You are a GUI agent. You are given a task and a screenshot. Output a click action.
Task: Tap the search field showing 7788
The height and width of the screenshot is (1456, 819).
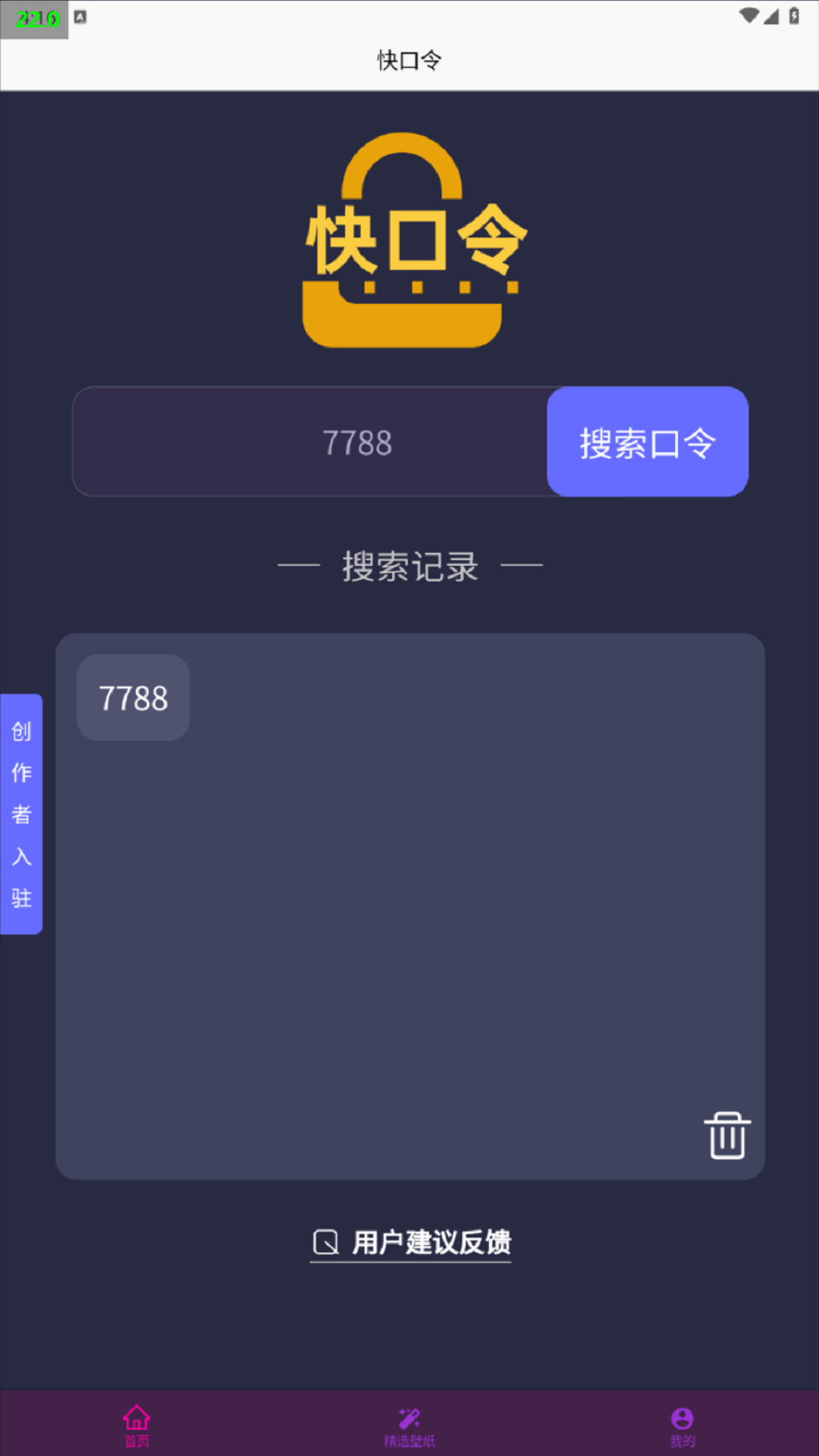[x=311, y=442]
